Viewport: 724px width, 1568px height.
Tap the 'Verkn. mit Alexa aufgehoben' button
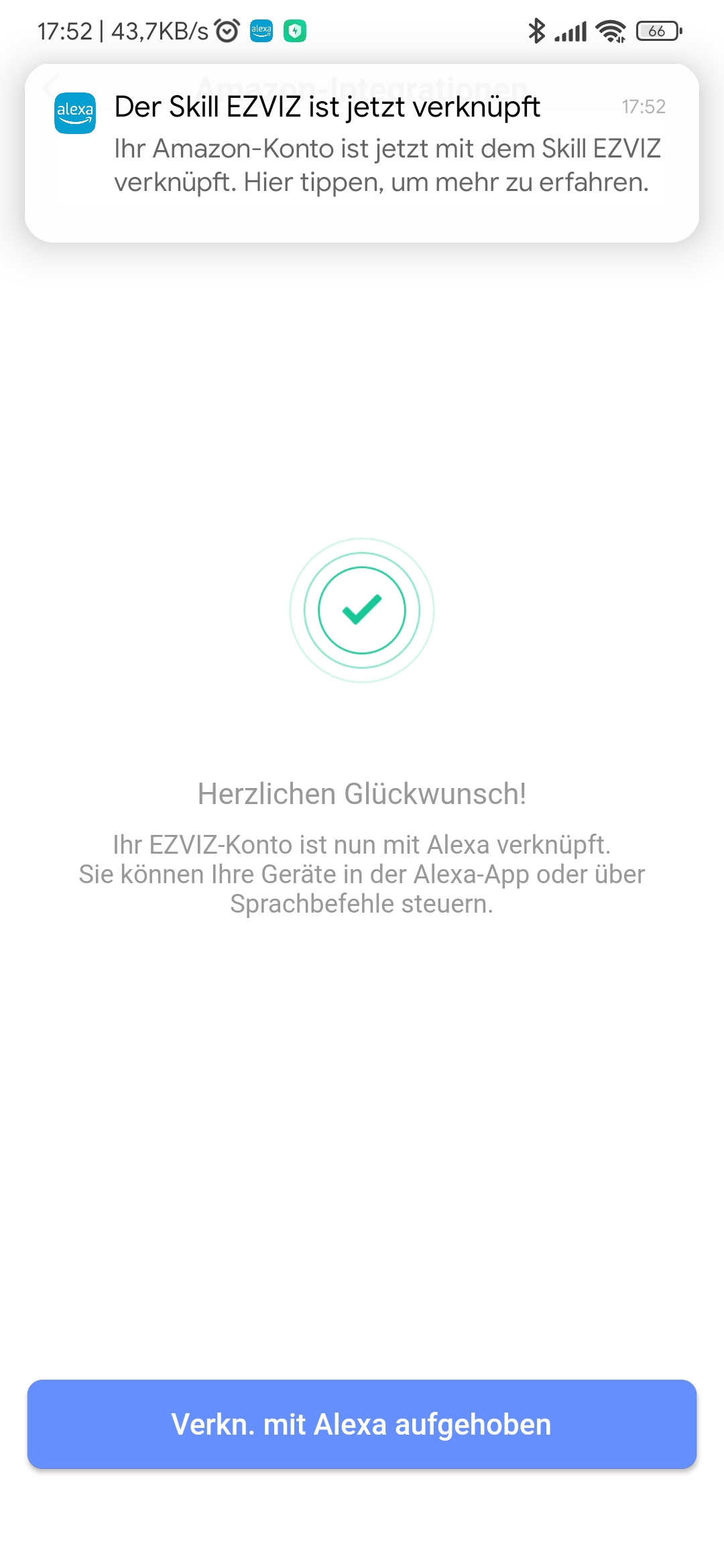click(362, 1424)
